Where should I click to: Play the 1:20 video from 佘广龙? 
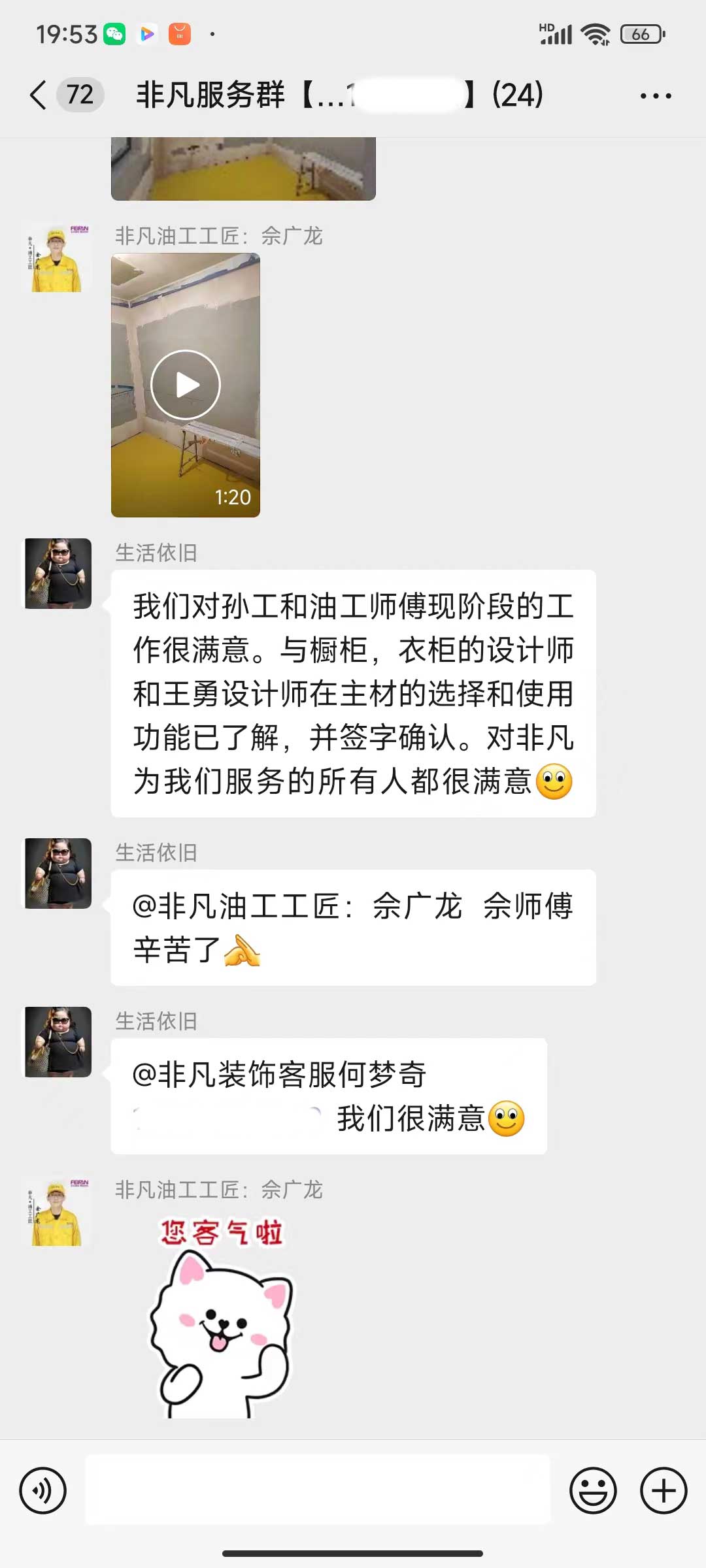186,385
